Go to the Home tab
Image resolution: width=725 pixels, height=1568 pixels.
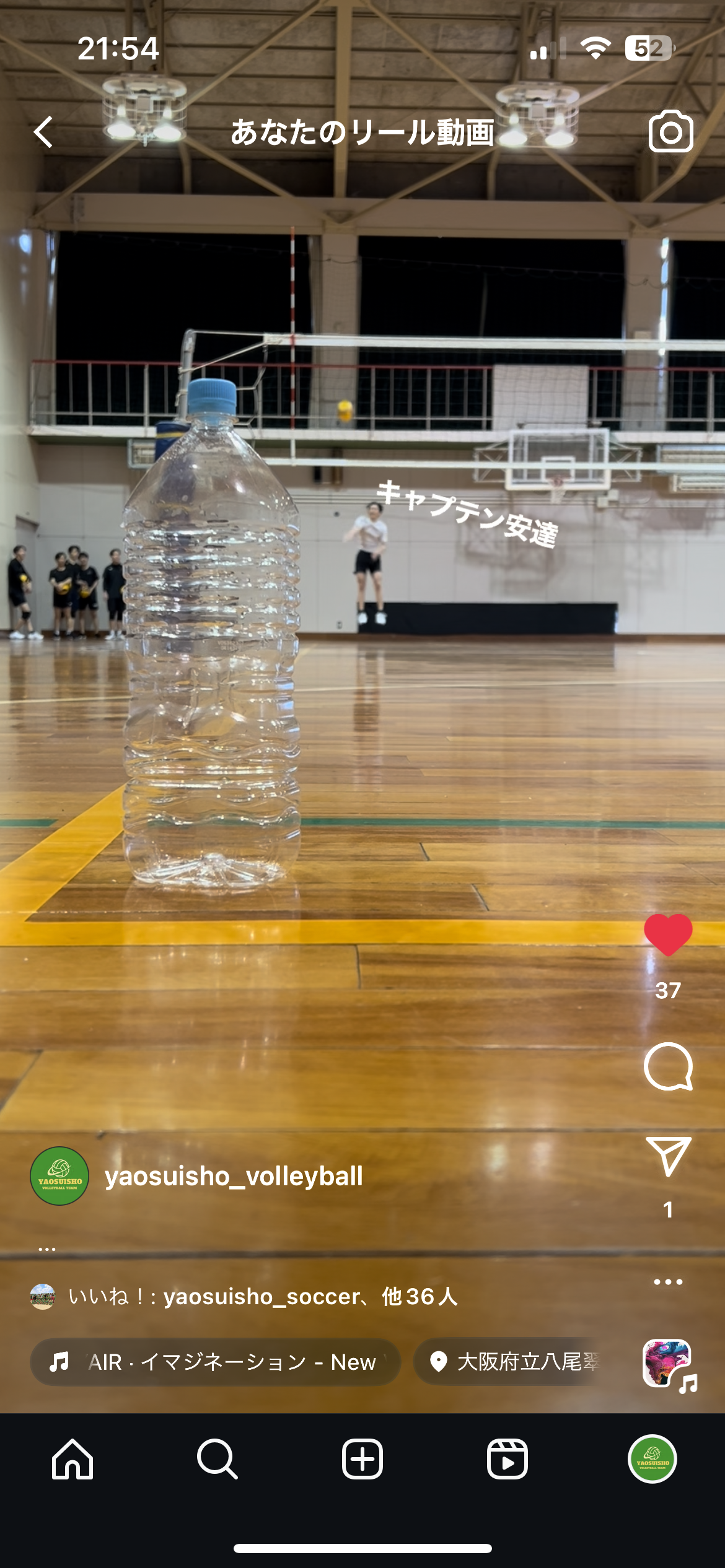[x=72, y=1459]
